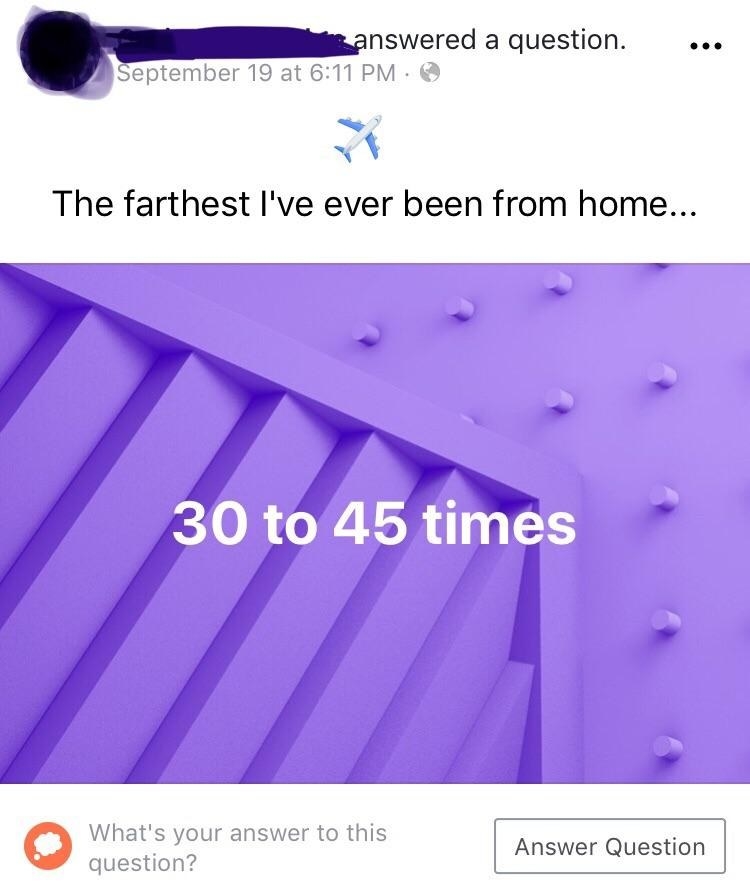This screenshot has height=892, width=750.
Task: Click the ellipsis icon in the top corner
Action: (x=706, y=43)
